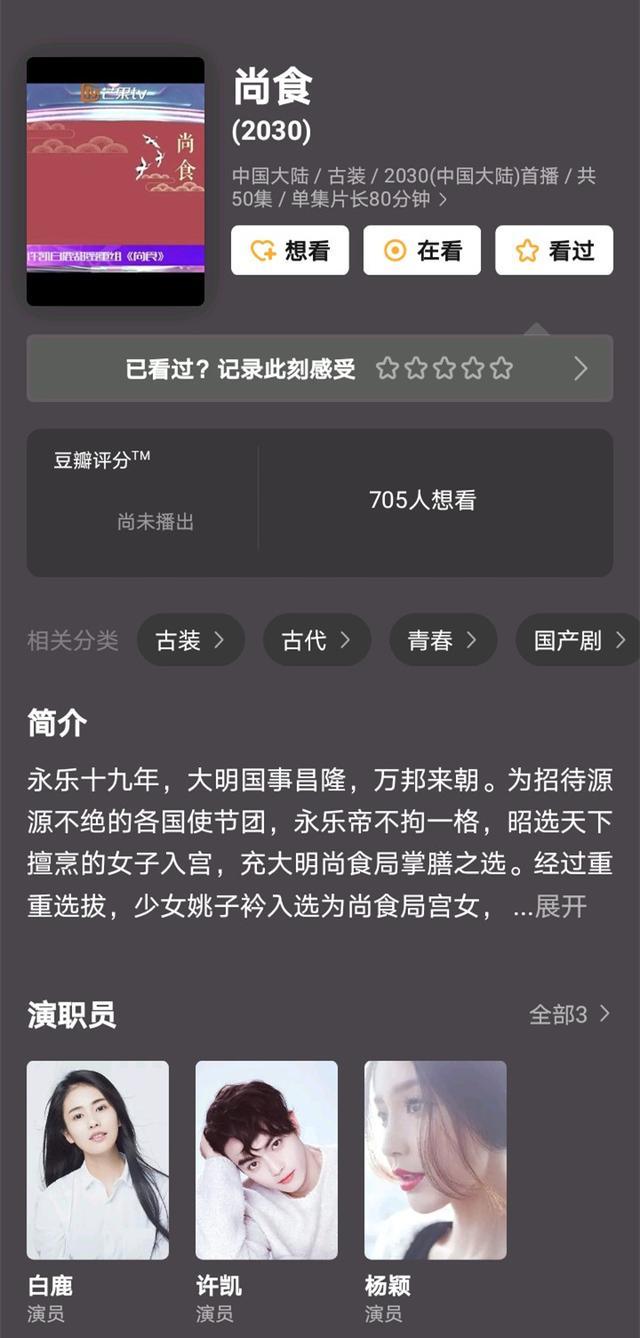Open actor 许凯's profile
Screen dimensions: 640x1338
266,1160
